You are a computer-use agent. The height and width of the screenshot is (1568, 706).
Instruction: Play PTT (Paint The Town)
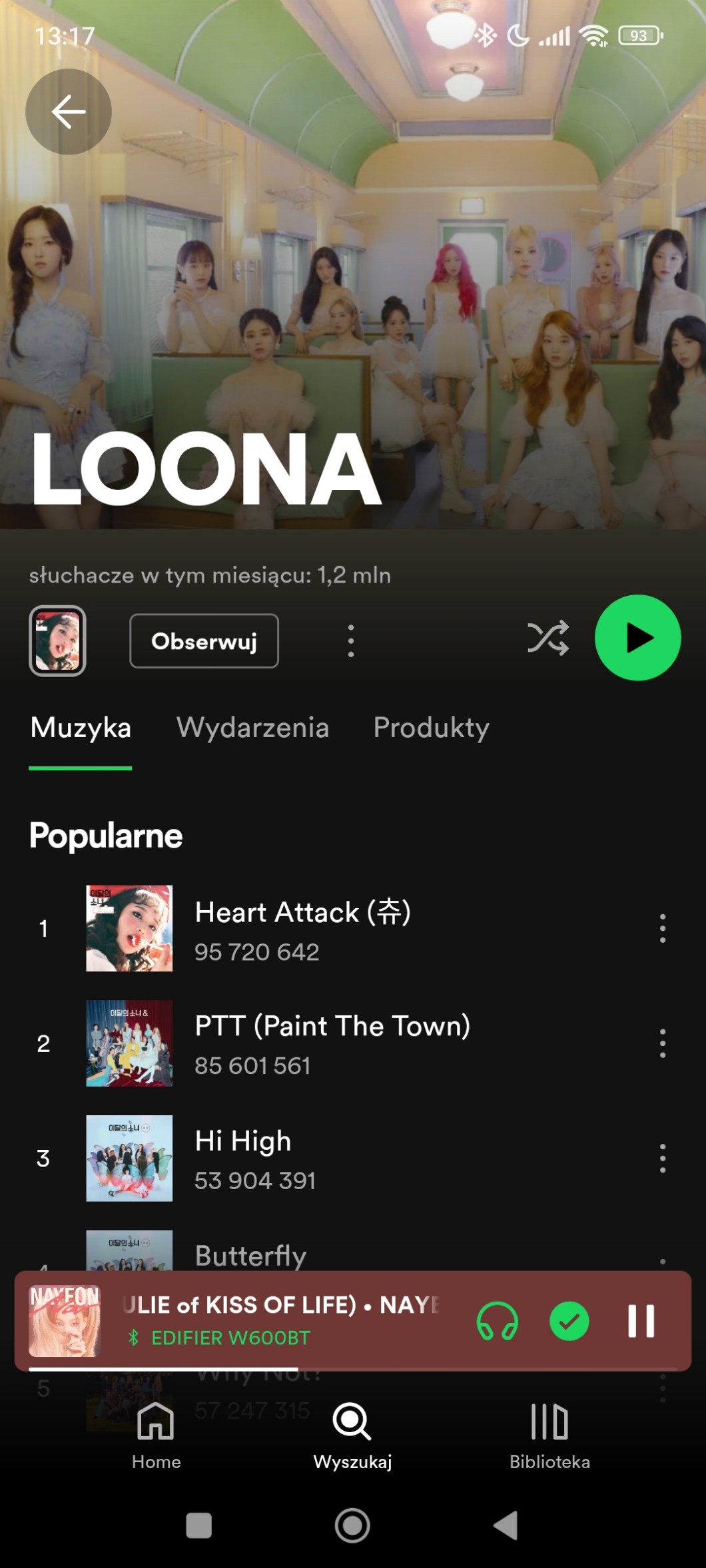[x=332, y=1043]
